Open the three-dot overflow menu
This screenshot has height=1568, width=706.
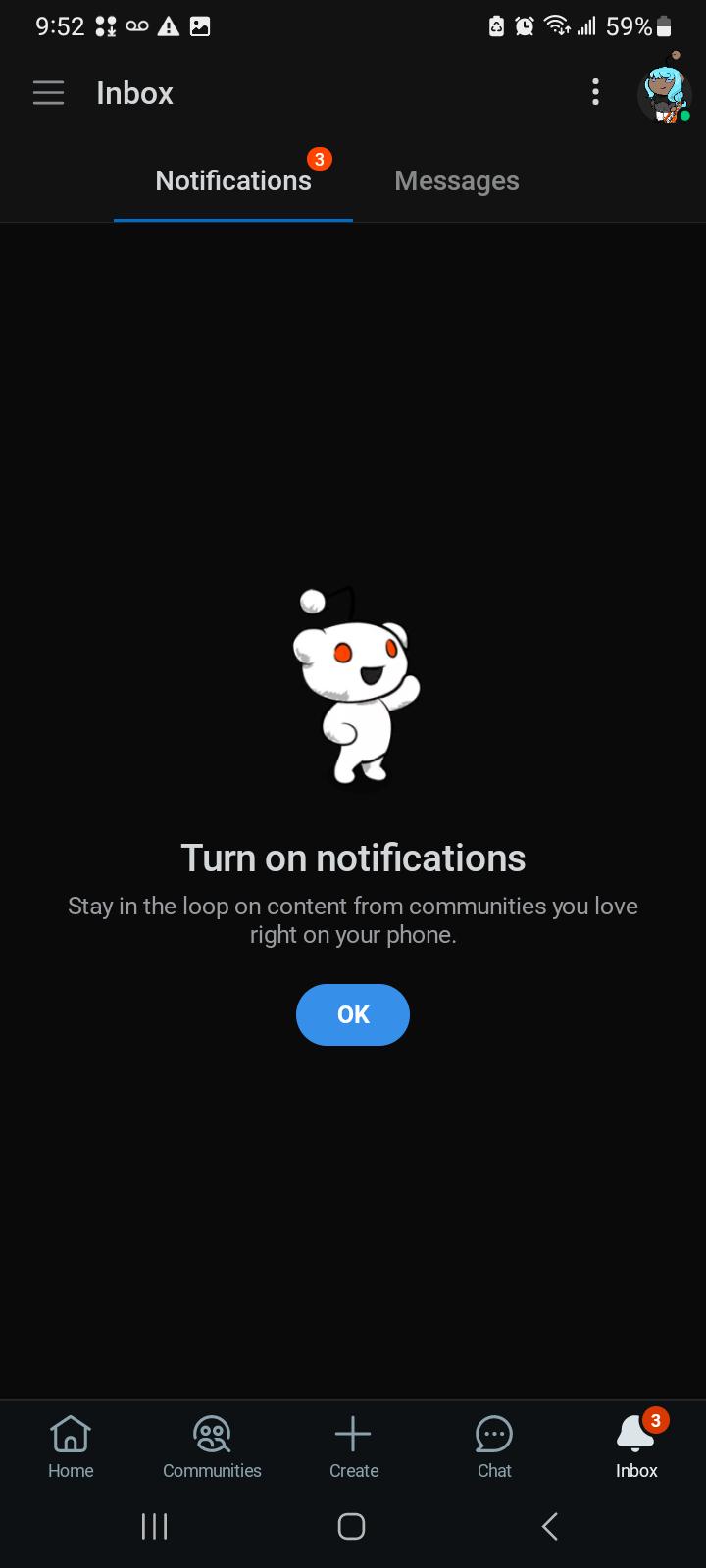[595, 93]
